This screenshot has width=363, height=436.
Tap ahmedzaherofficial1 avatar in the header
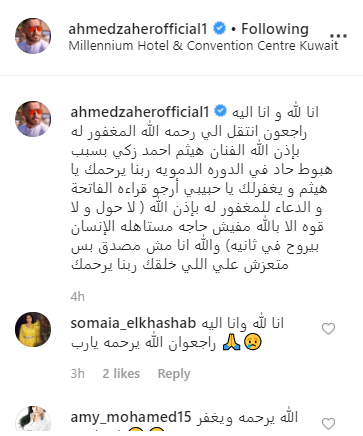(x=33, y=36)
